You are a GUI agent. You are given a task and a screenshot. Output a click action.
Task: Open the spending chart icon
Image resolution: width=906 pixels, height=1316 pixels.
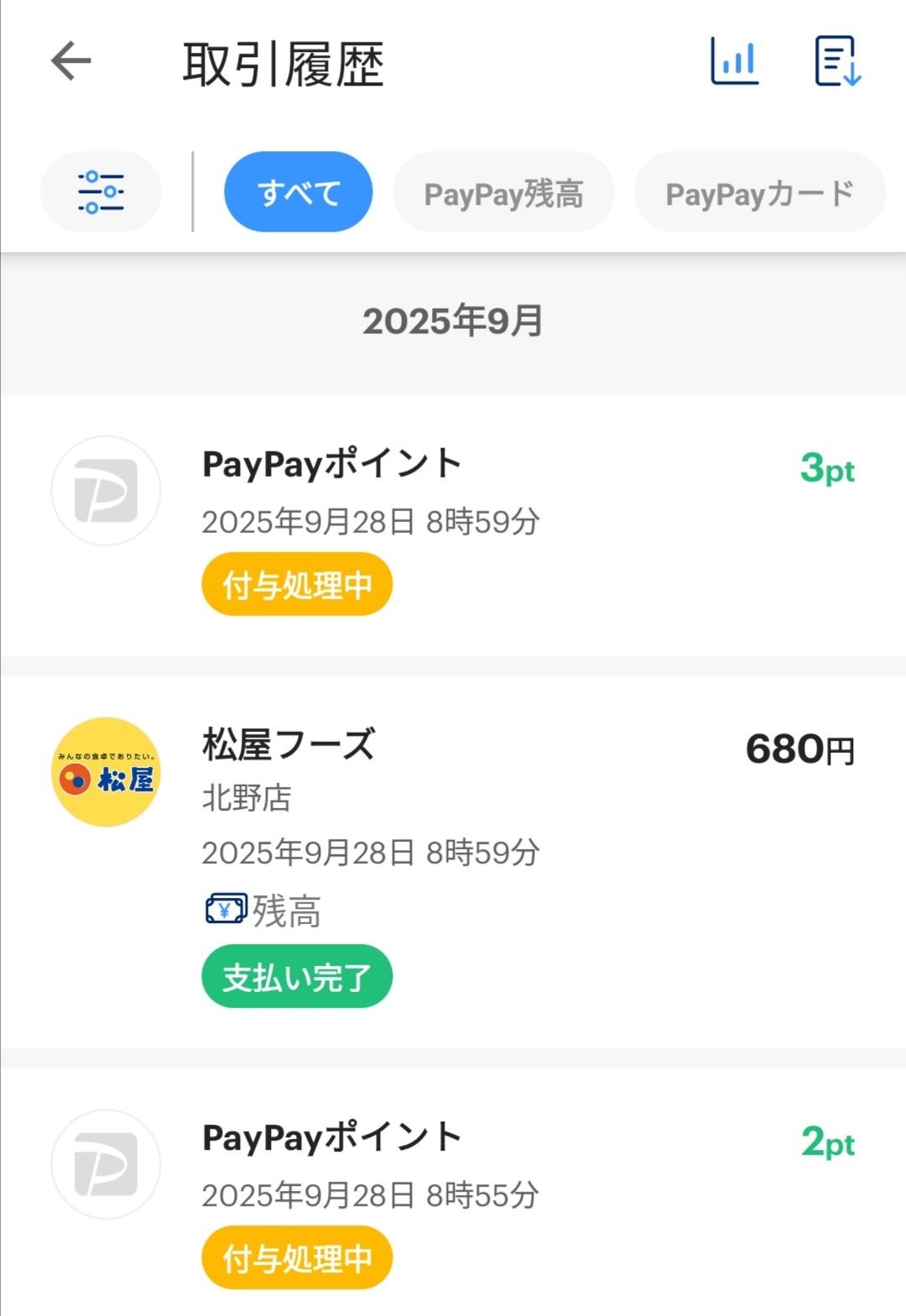pyautogui.click(x=734, y=61)
